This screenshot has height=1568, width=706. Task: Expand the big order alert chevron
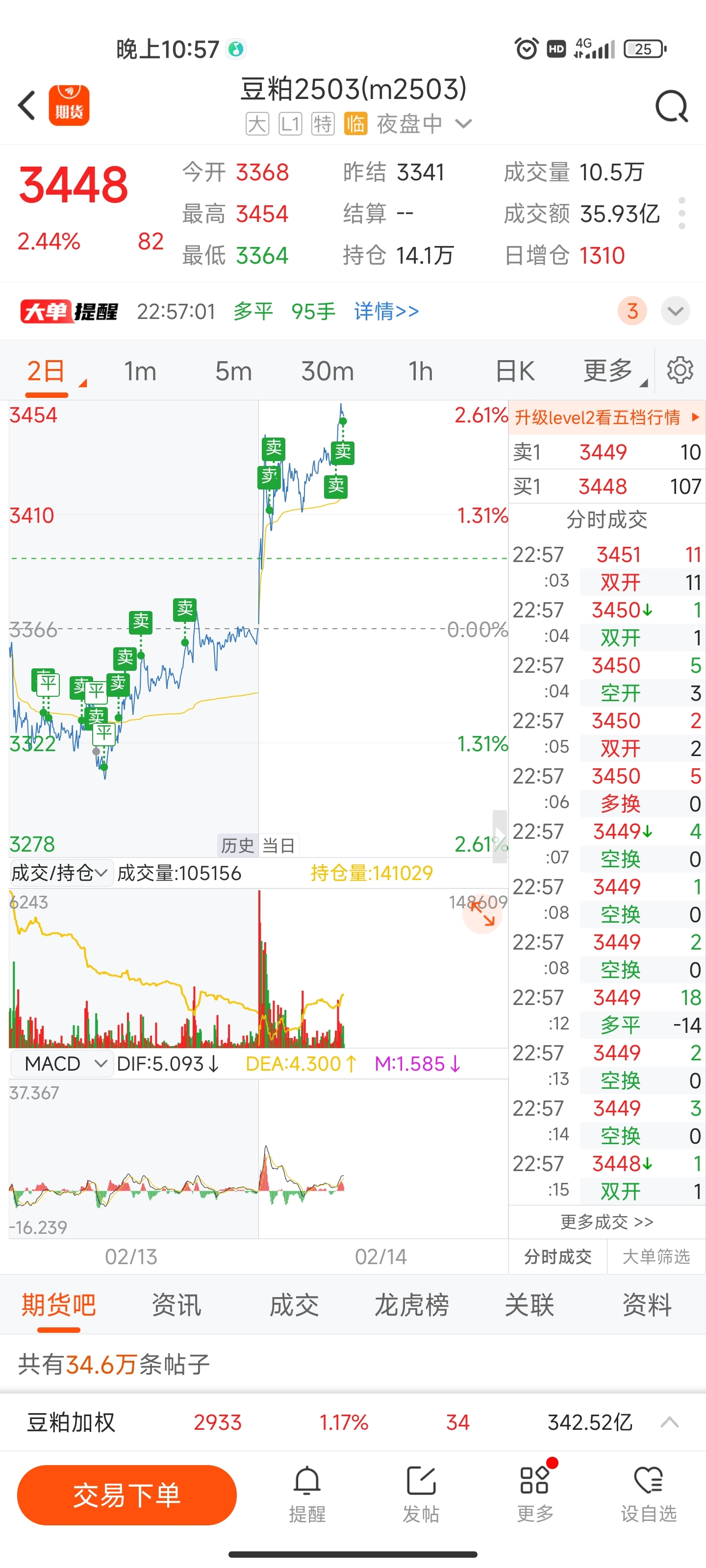click(675, 311)
